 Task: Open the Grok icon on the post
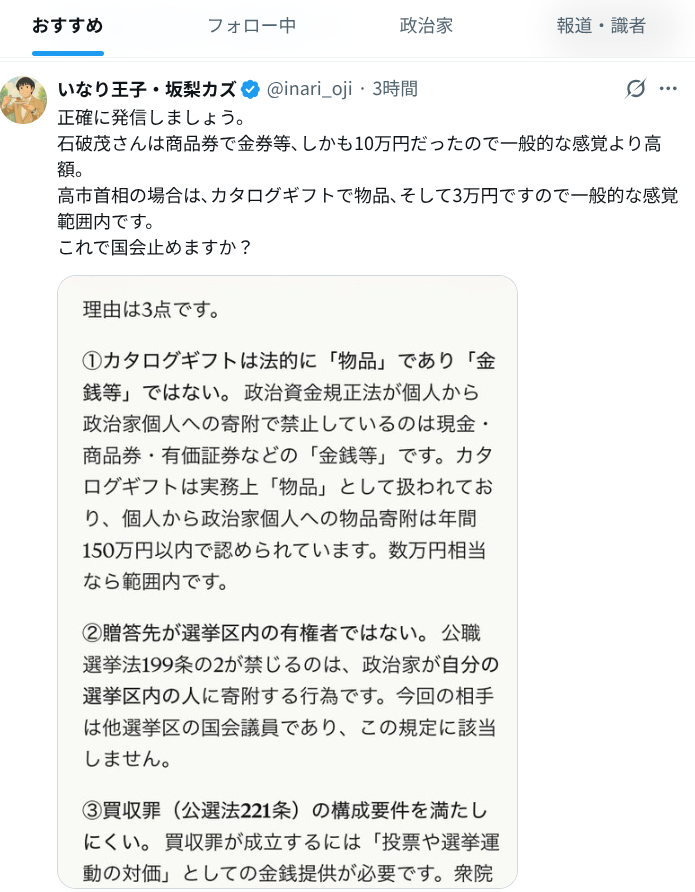635,89
